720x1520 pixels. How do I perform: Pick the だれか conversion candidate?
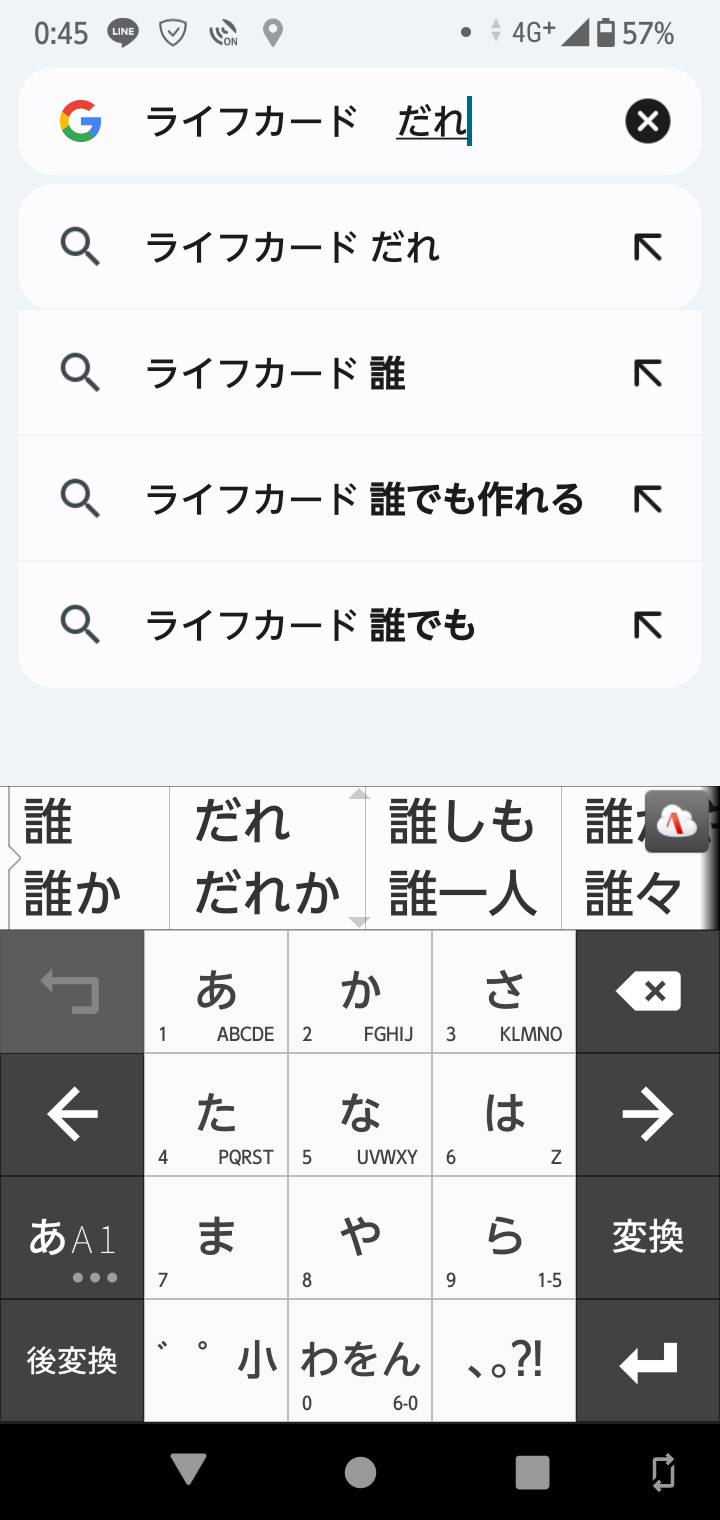pos(267,893)
